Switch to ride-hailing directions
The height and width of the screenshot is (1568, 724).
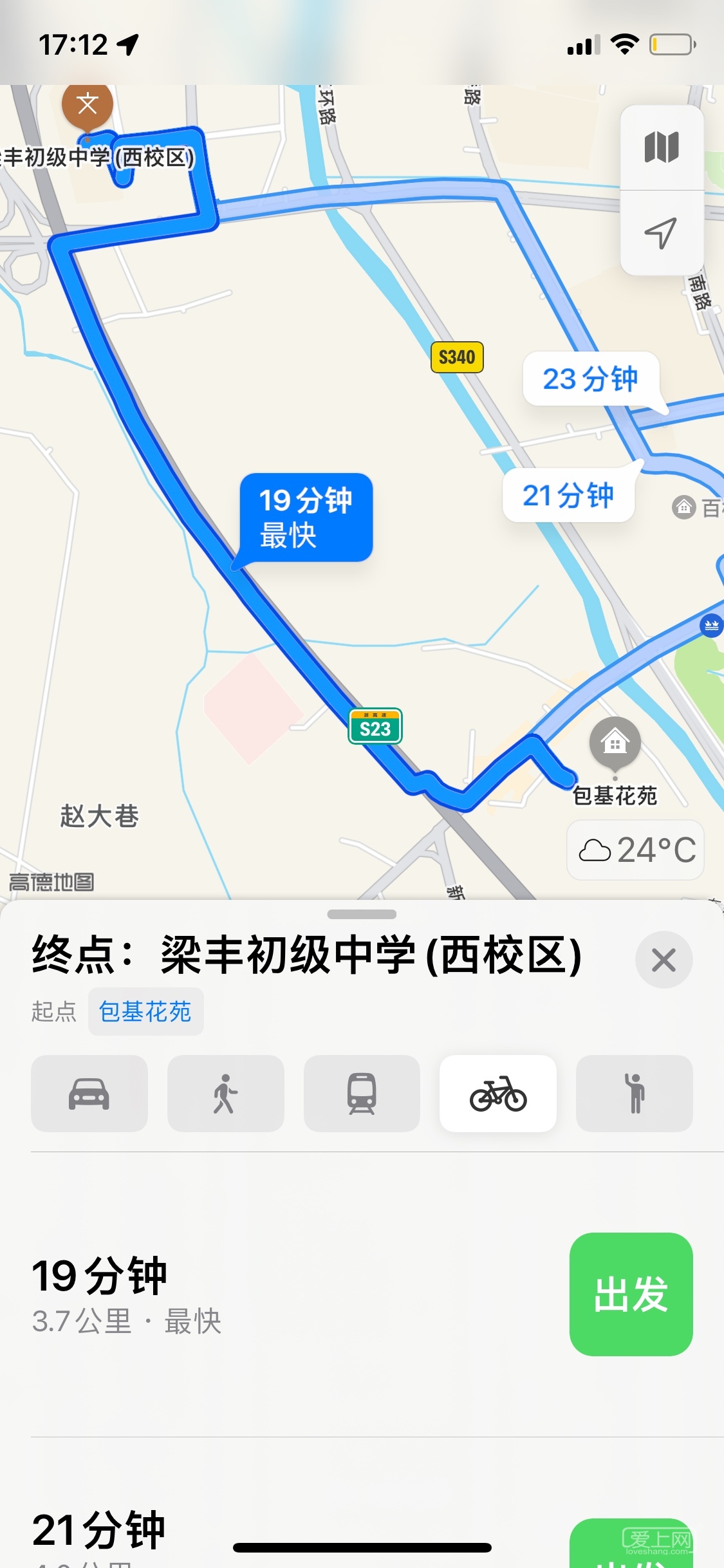(635, 1094)
